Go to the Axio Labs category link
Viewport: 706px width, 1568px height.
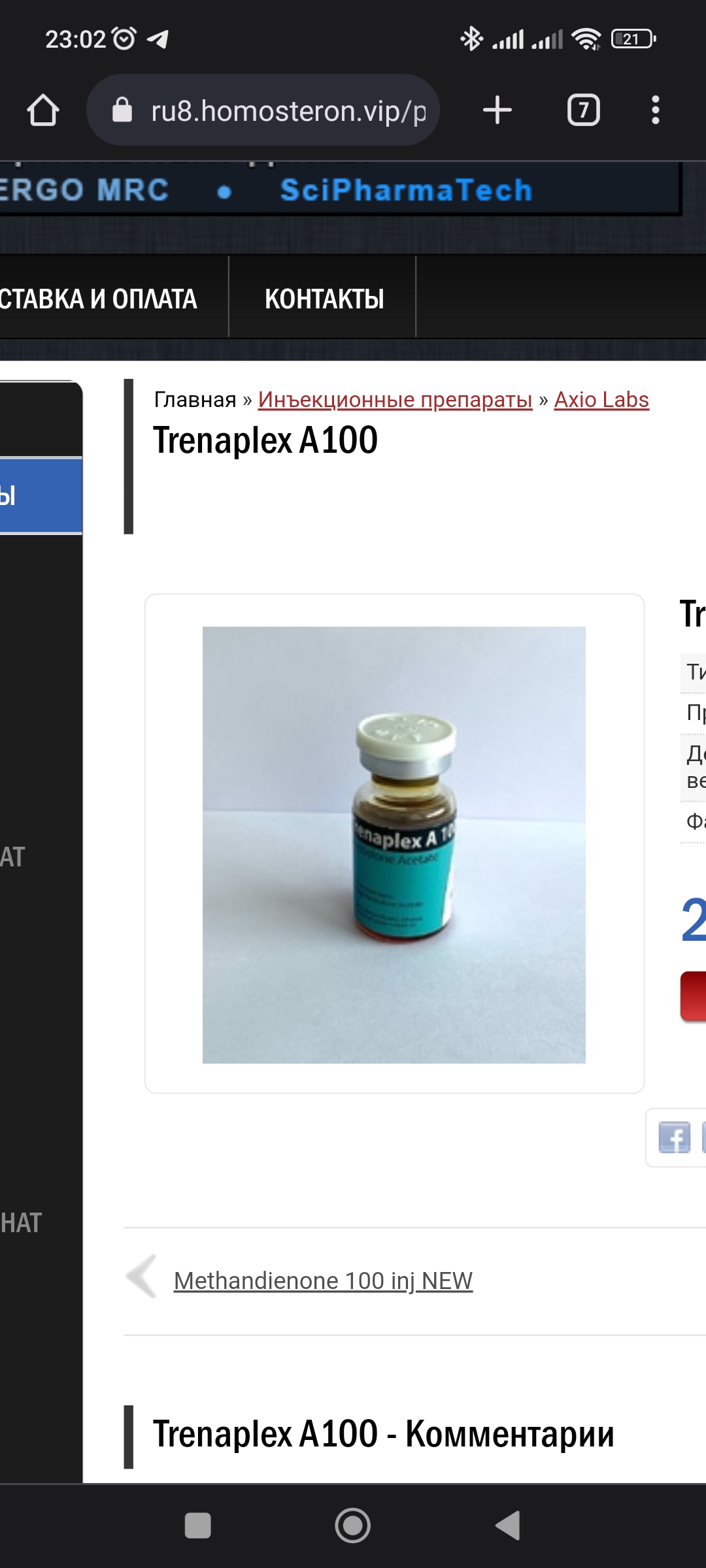pos(601,399)
